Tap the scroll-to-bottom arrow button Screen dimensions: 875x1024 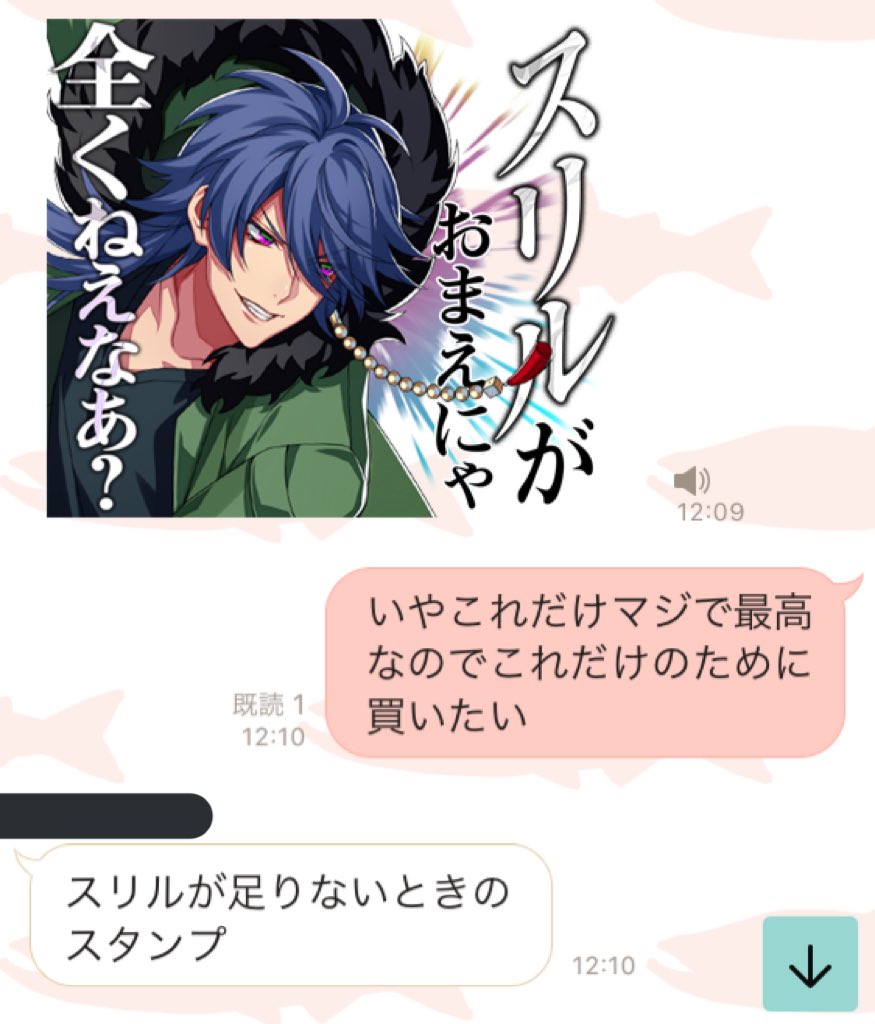tap(810, 963)
